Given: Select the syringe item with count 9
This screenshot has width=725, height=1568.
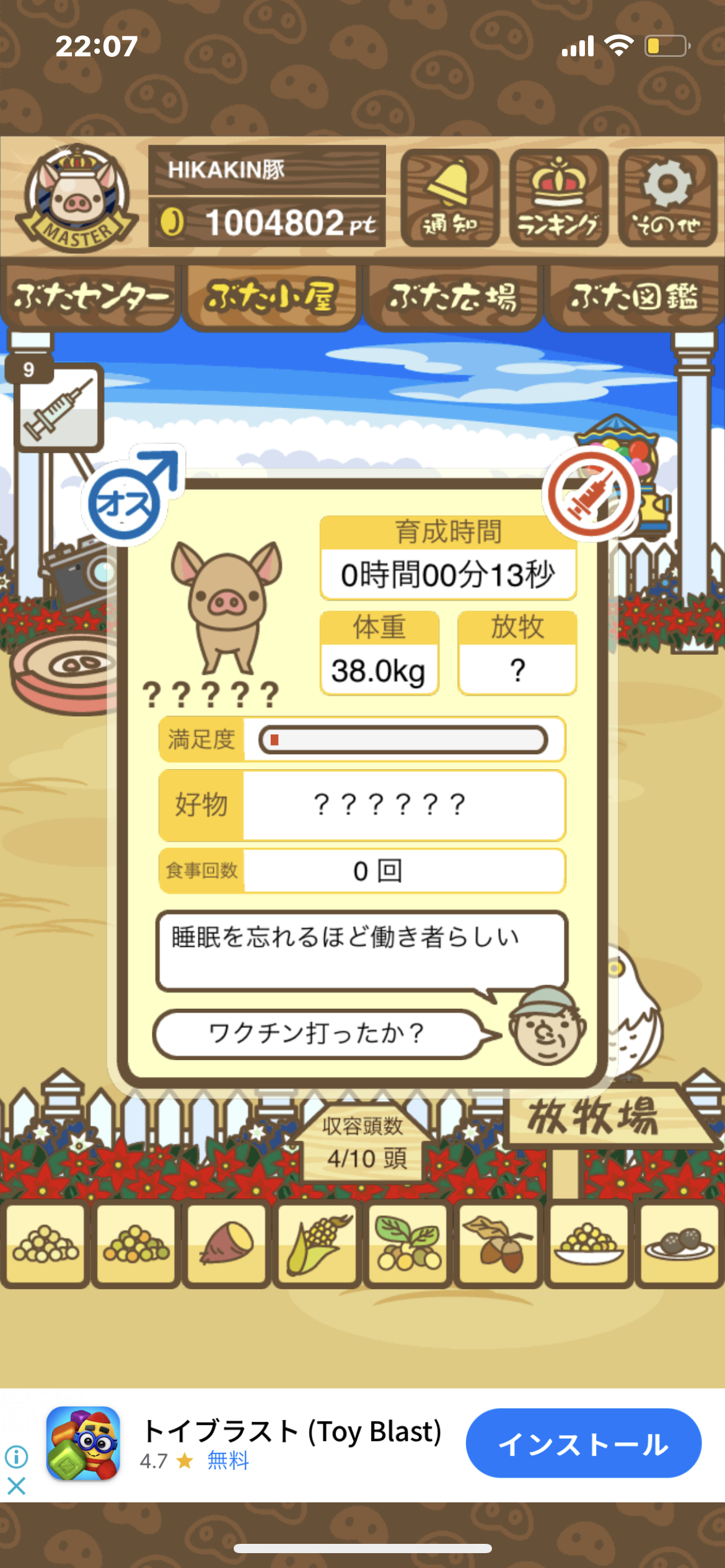Looking at the screenshot, I should pyautogui.click(x=58, y=406).
